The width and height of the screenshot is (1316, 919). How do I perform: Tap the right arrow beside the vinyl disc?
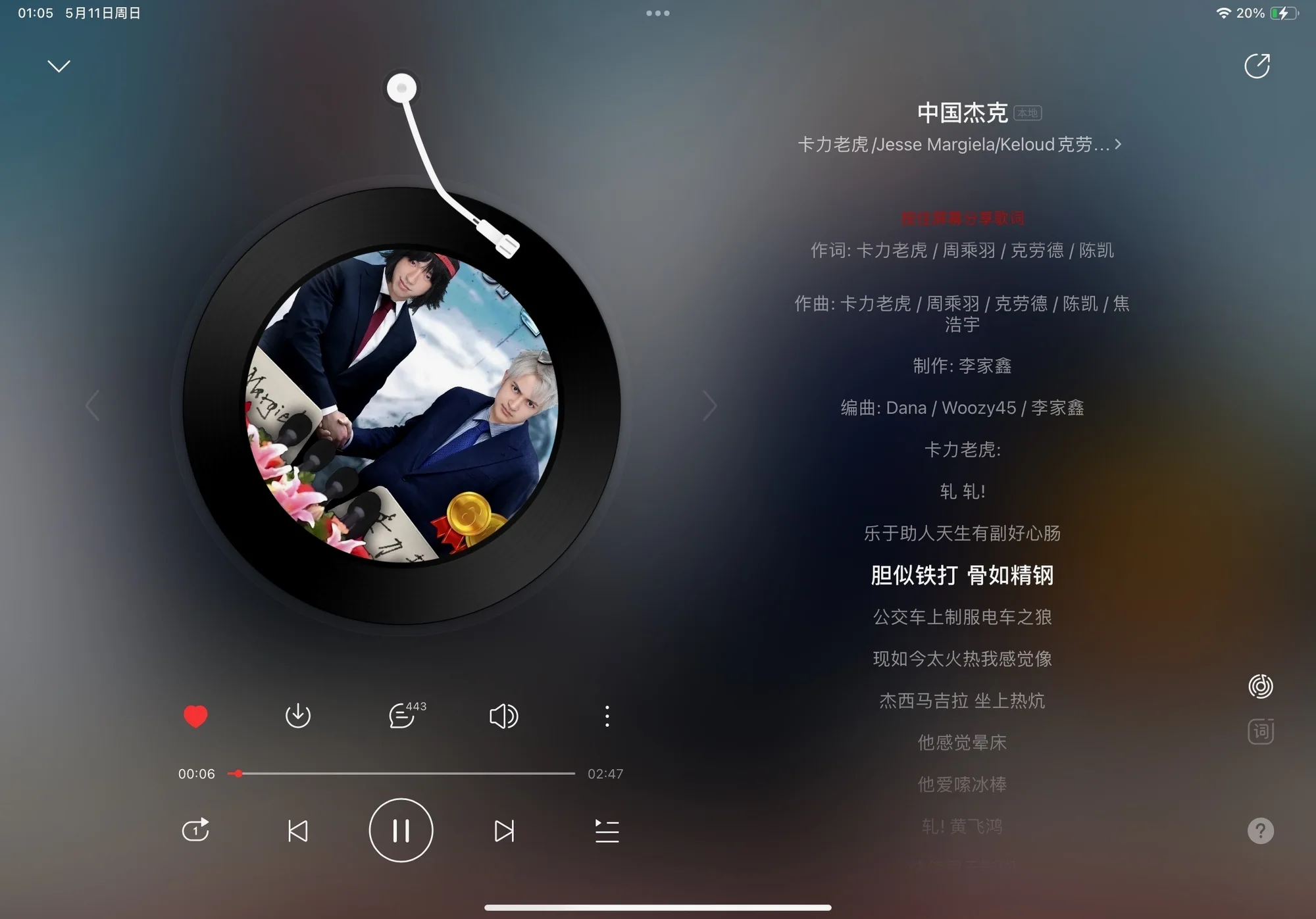click(x=709, y=406)
